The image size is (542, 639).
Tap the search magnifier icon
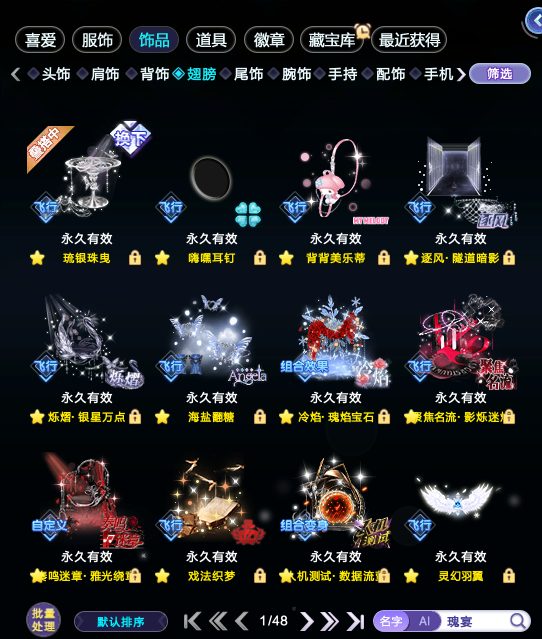518,621
